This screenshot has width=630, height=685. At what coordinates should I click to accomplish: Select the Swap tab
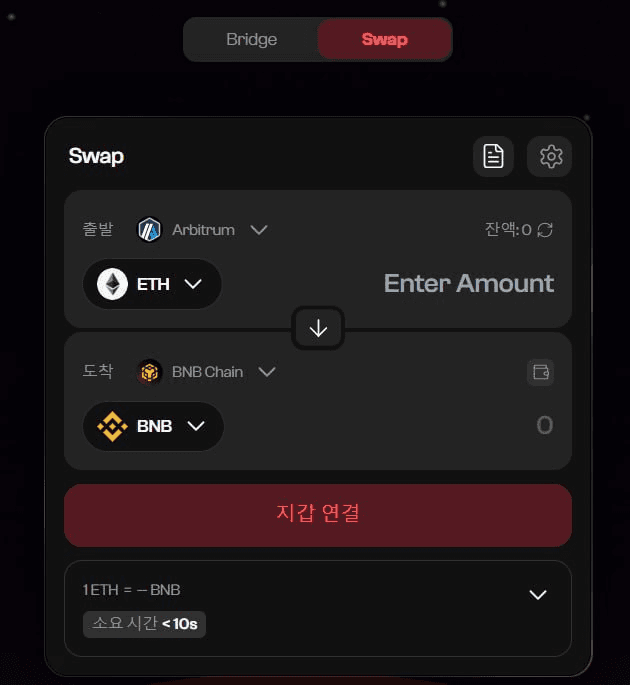click(x=384, y=40)
